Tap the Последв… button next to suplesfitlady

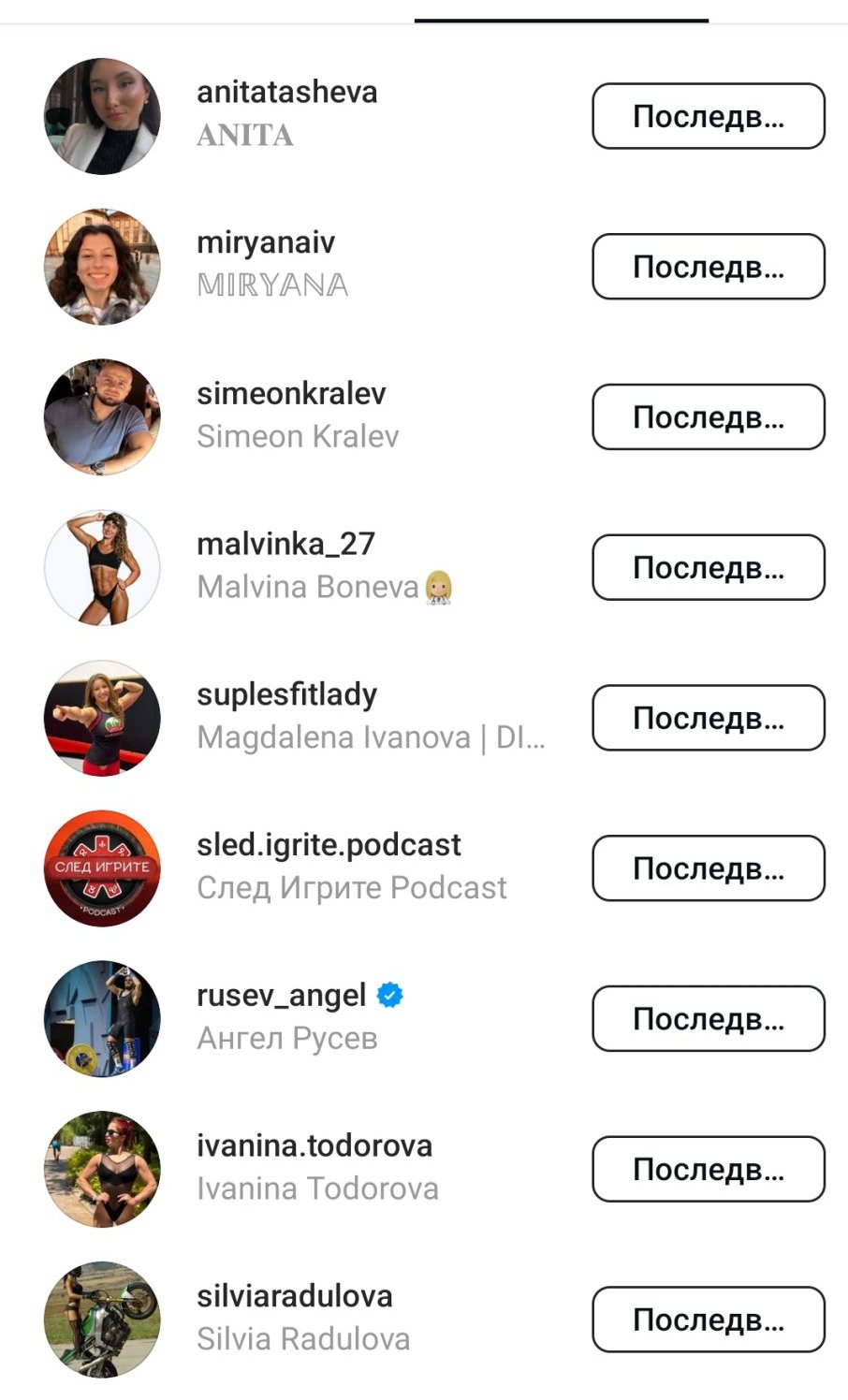[709, 718]
